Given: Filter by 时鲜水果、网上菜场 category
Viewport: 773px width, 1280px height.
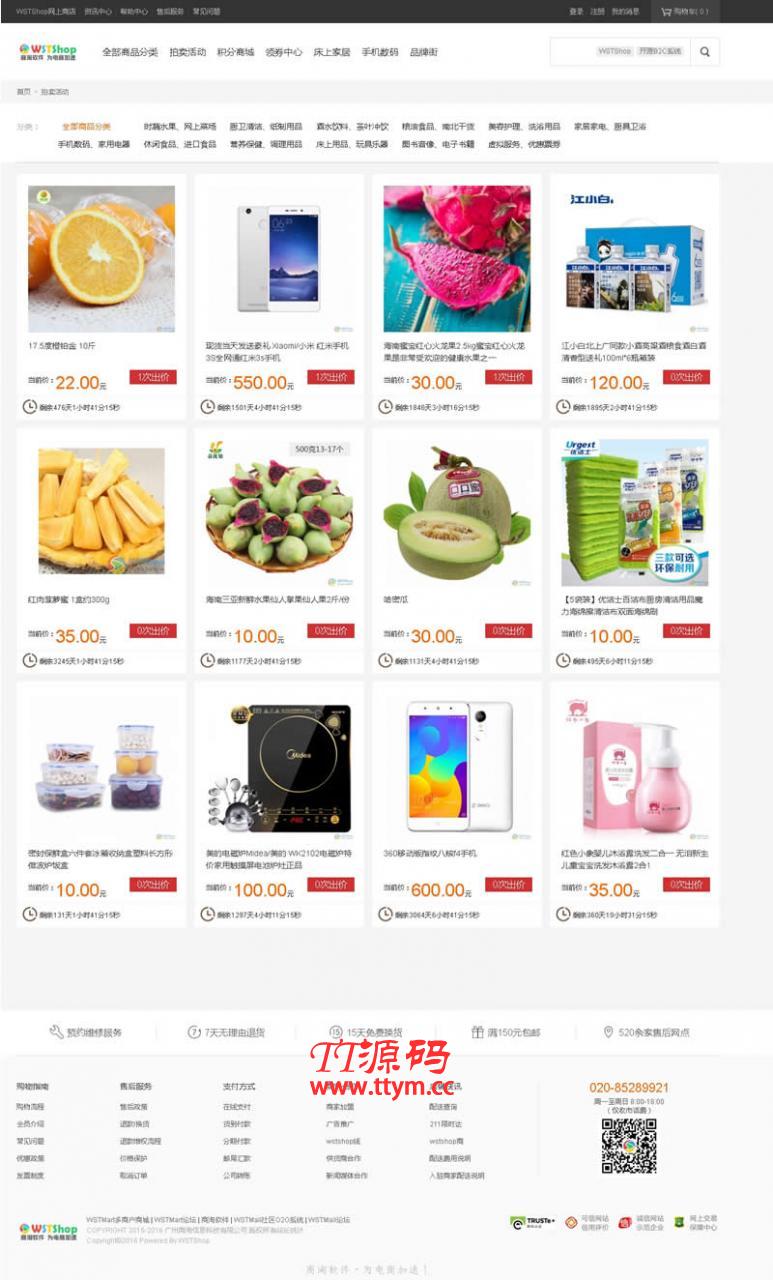Looking at the screenshot, I should point(180,127).
